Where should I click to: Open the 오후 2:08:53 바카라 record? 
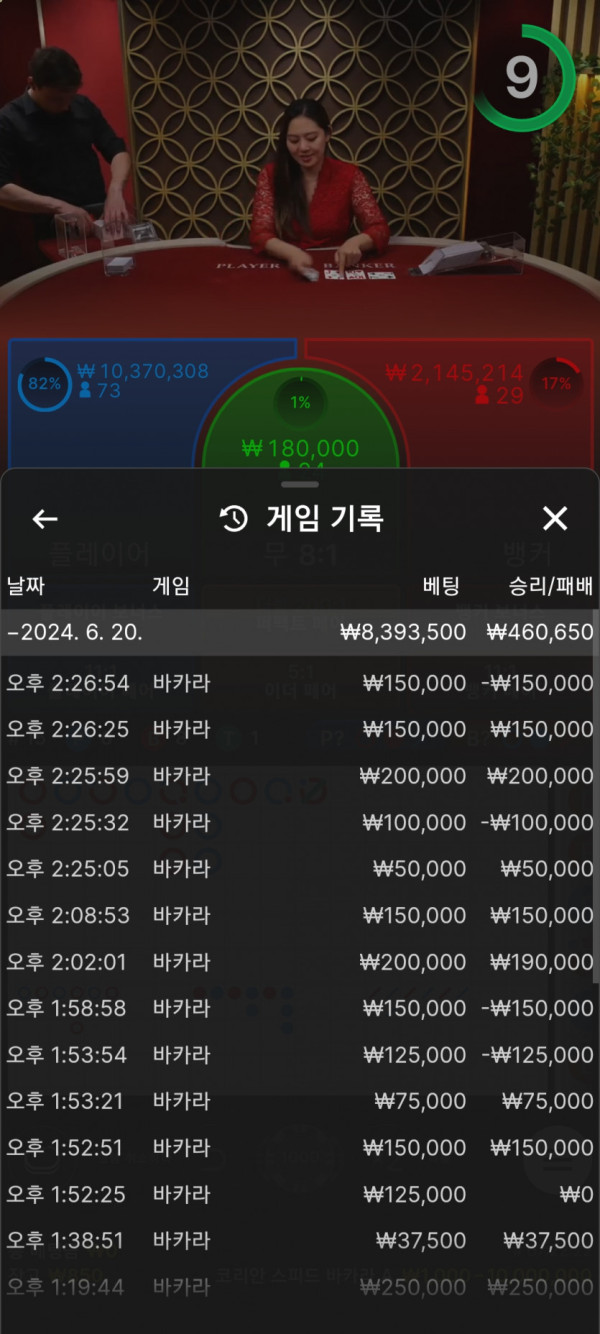(298, 915)
